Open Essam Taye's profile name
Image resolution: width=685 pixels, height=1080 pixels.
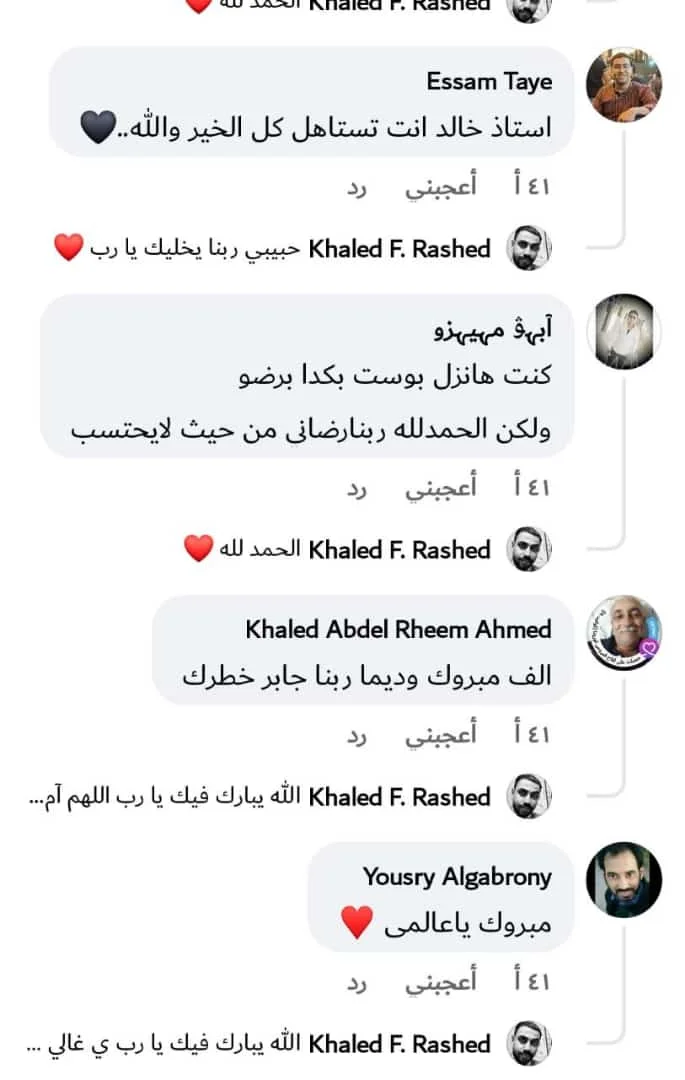point(488,81)
